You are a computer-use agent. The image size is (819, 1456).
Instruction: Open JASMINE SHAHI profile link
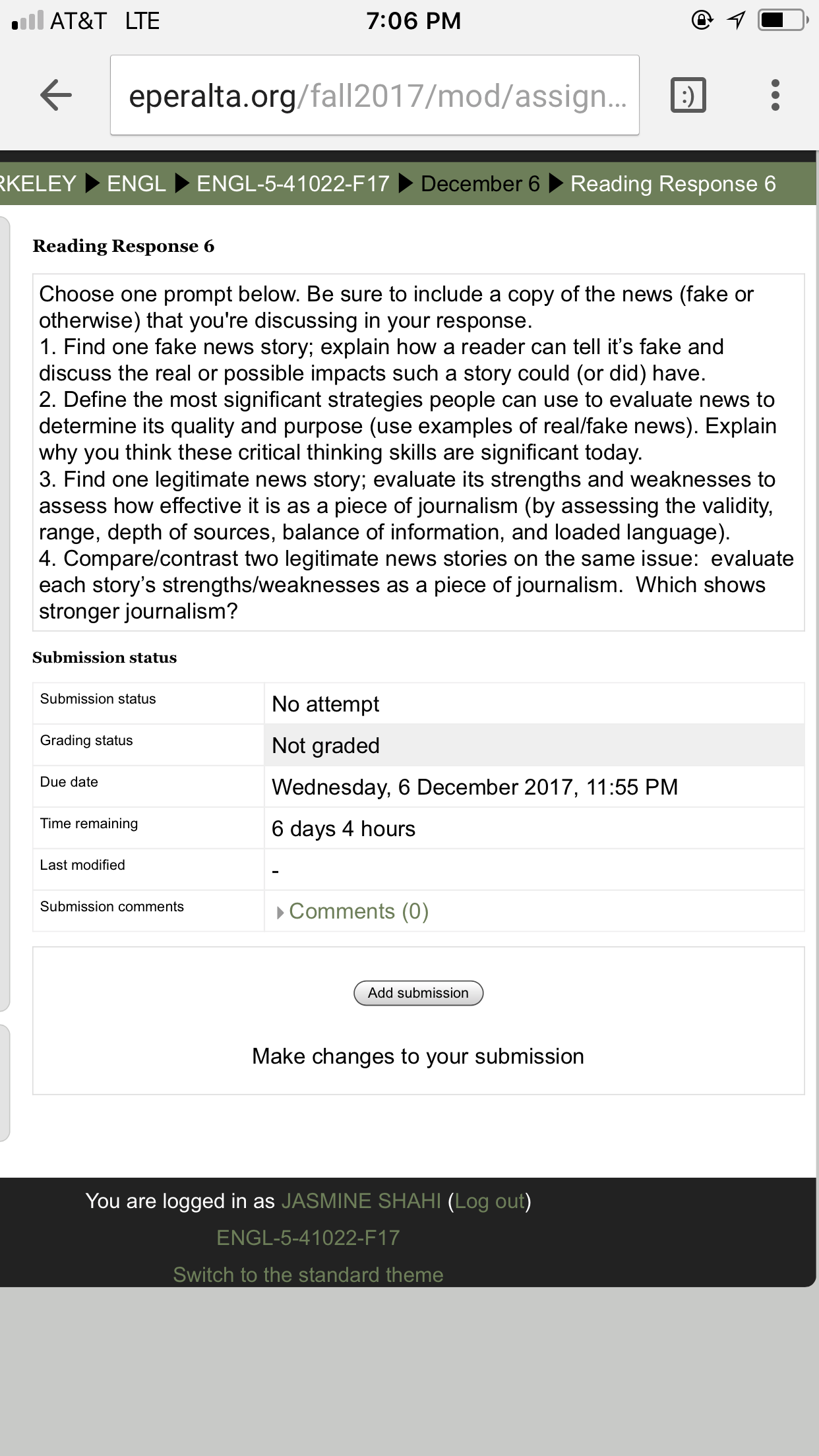pyautogui.click(x=361, y=1201)
